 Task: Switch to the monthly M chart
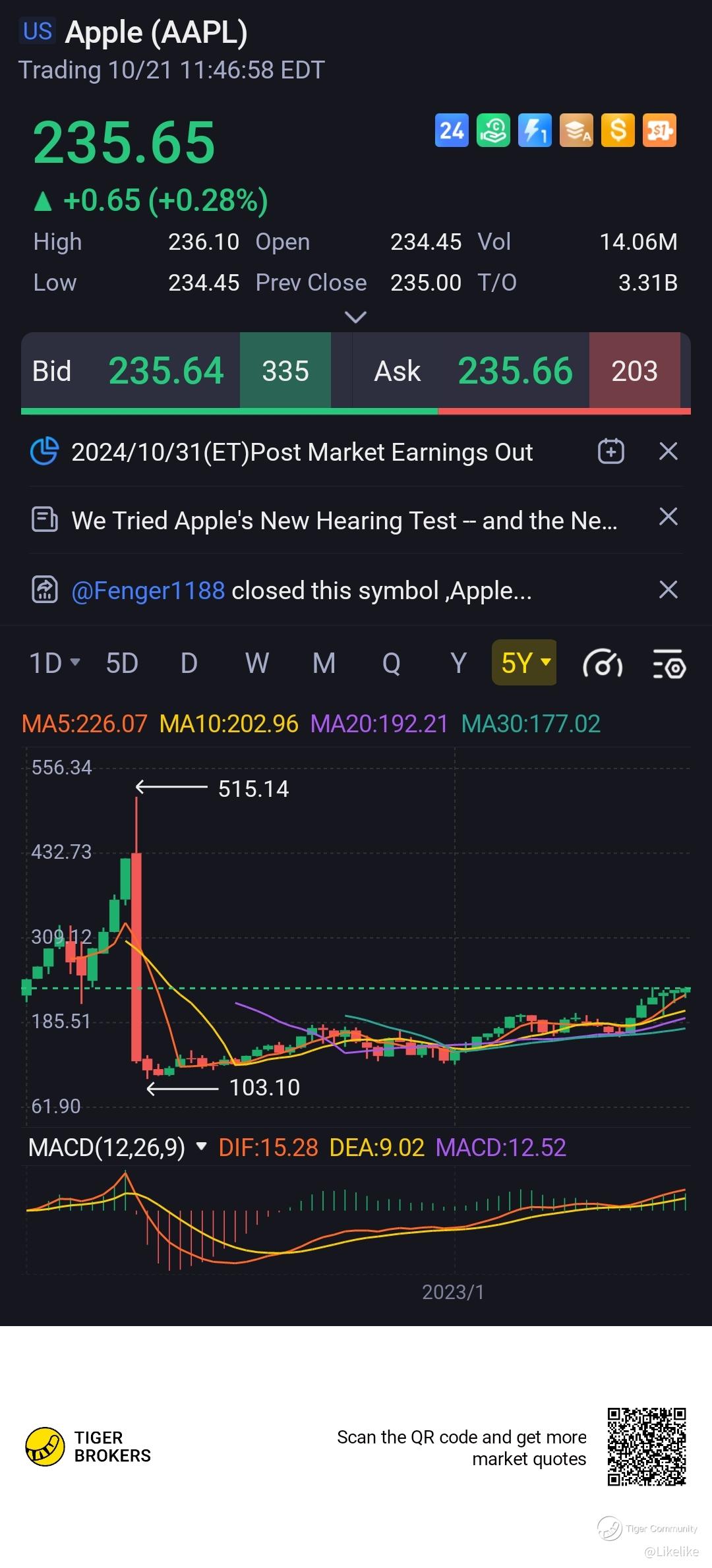click(324, 662)
